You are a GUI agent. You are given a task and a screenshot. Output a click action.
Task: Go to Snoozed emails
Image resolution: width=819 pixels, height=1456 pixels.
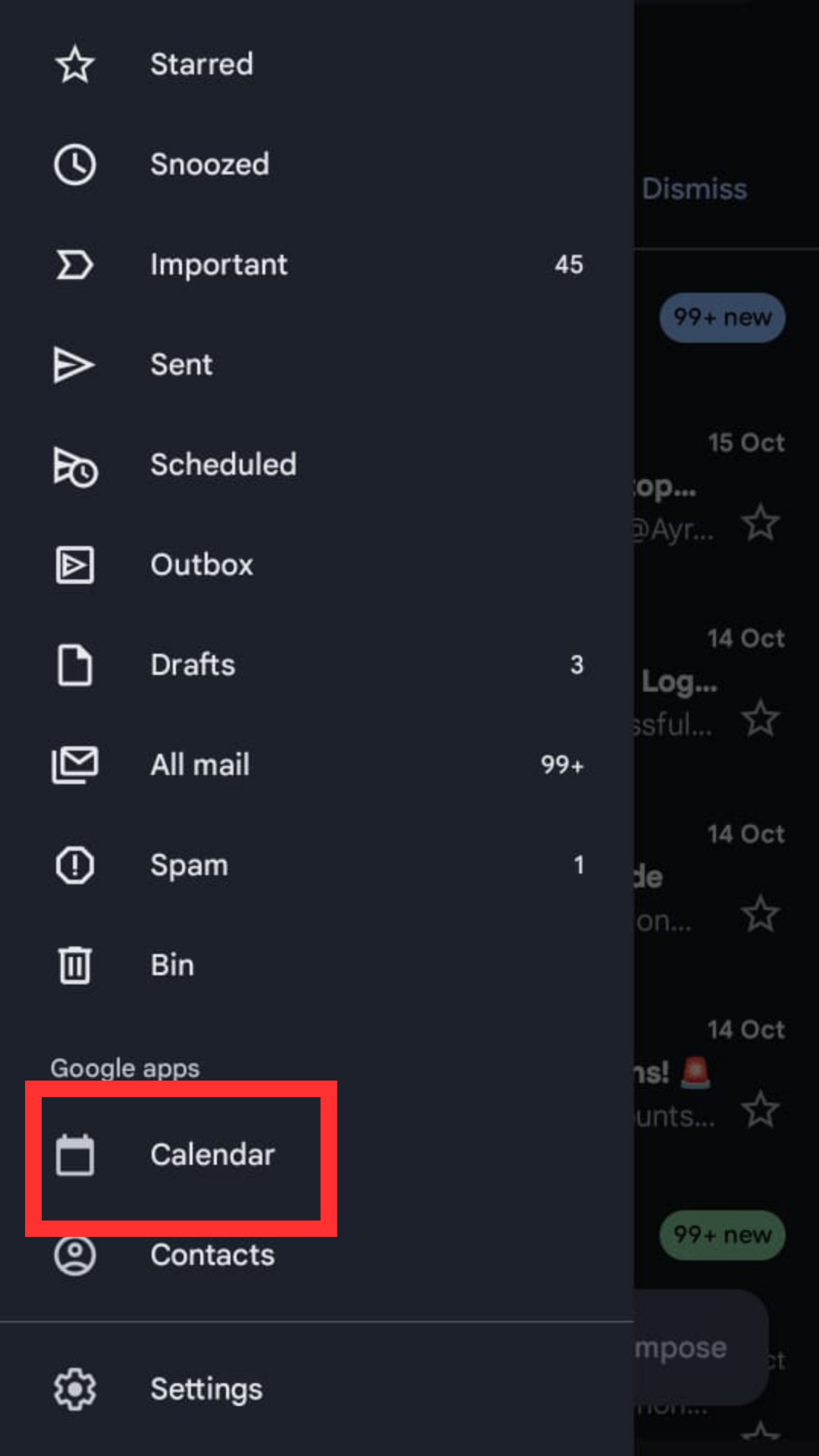pyautogui.click(x=209, y=165)
